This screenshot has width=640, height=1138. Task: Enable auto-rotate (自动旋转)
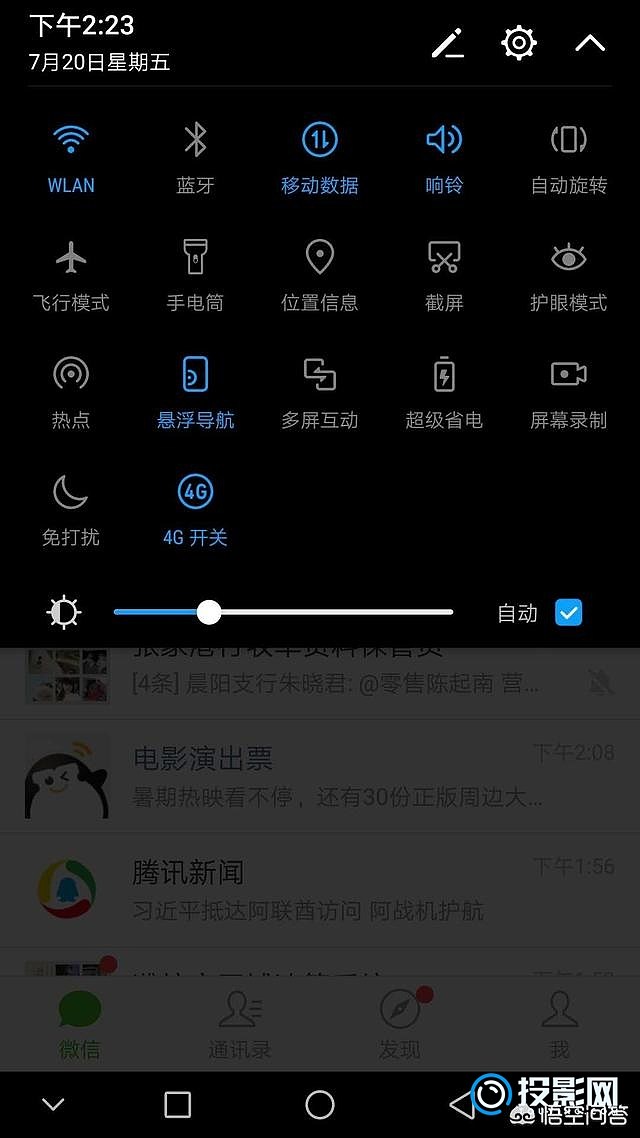pos(568,140)
